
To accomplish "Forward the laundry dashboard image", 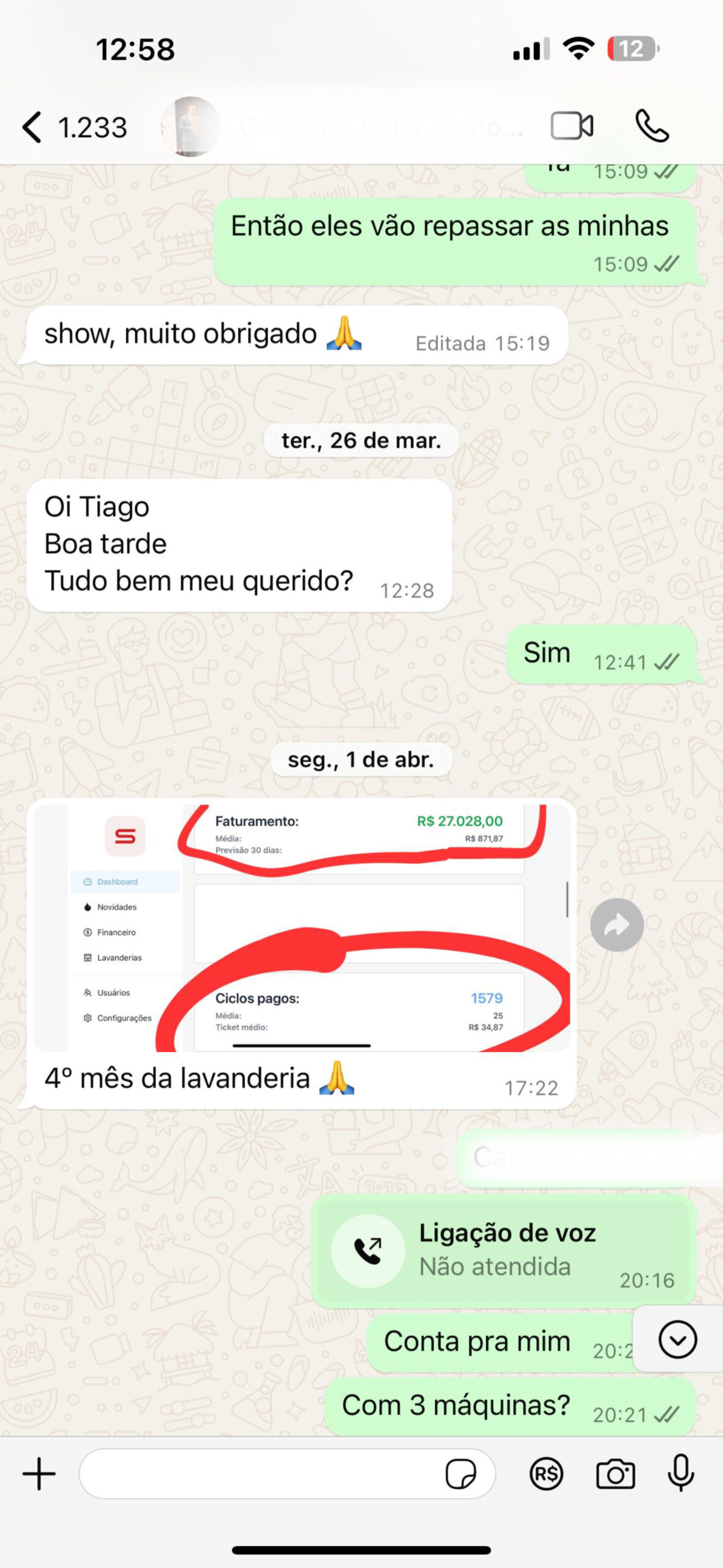I will point(616,925).
